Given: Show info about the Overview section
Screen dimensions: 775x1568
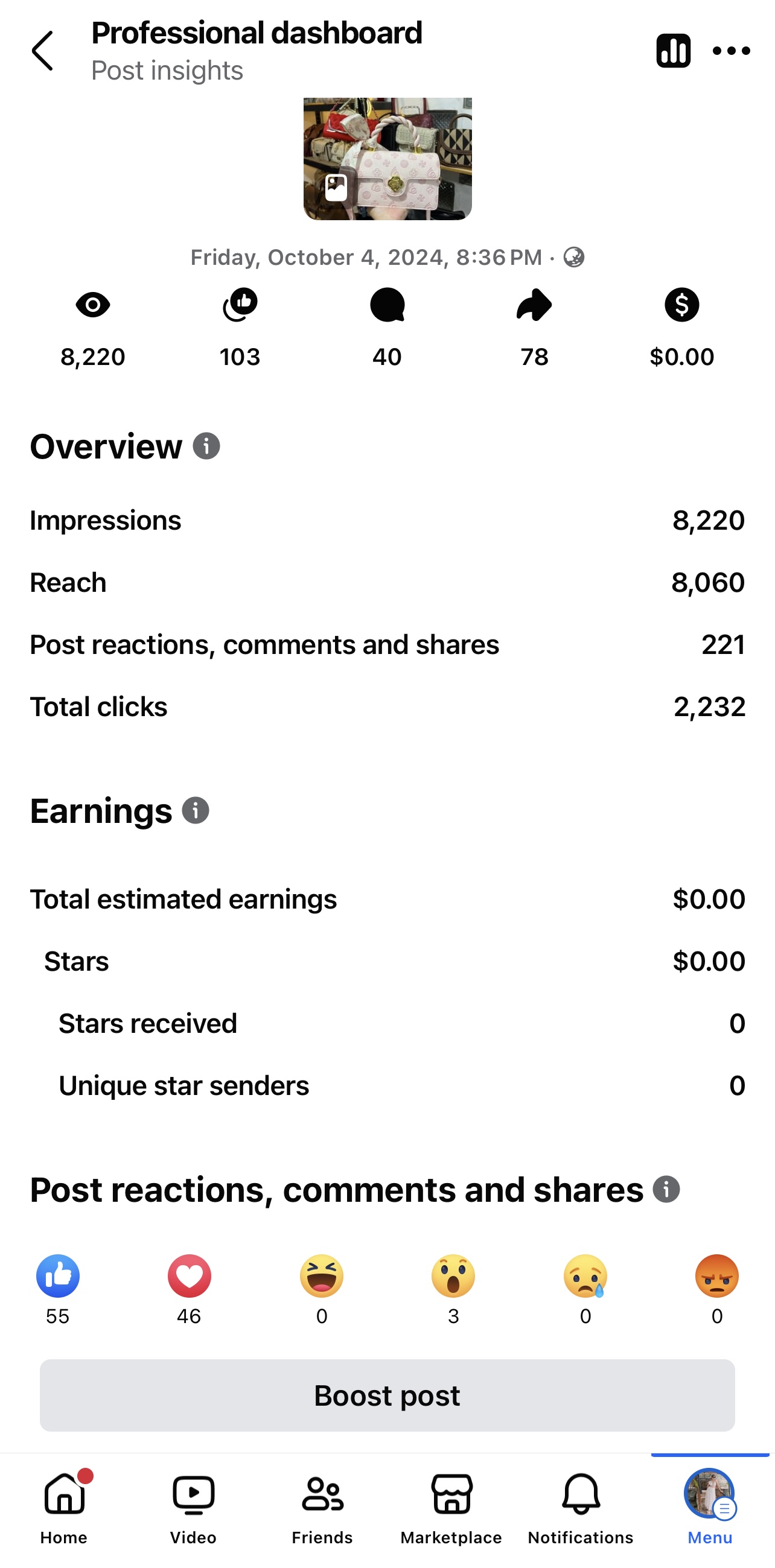Looking at the screenshot, I should [206, 446].
